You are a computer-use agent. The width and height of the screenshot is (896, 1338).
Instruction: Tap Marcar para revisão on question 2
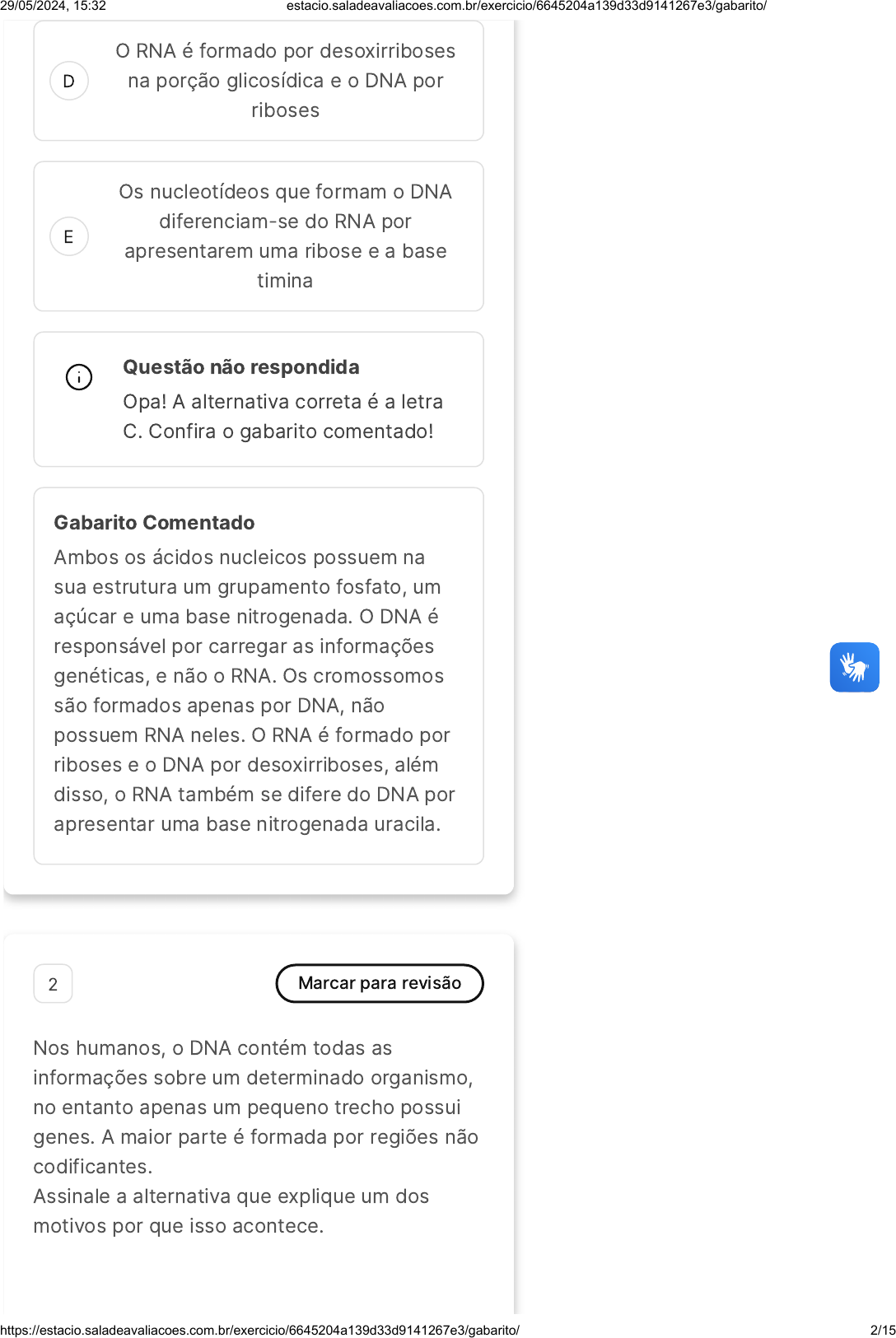380,983
